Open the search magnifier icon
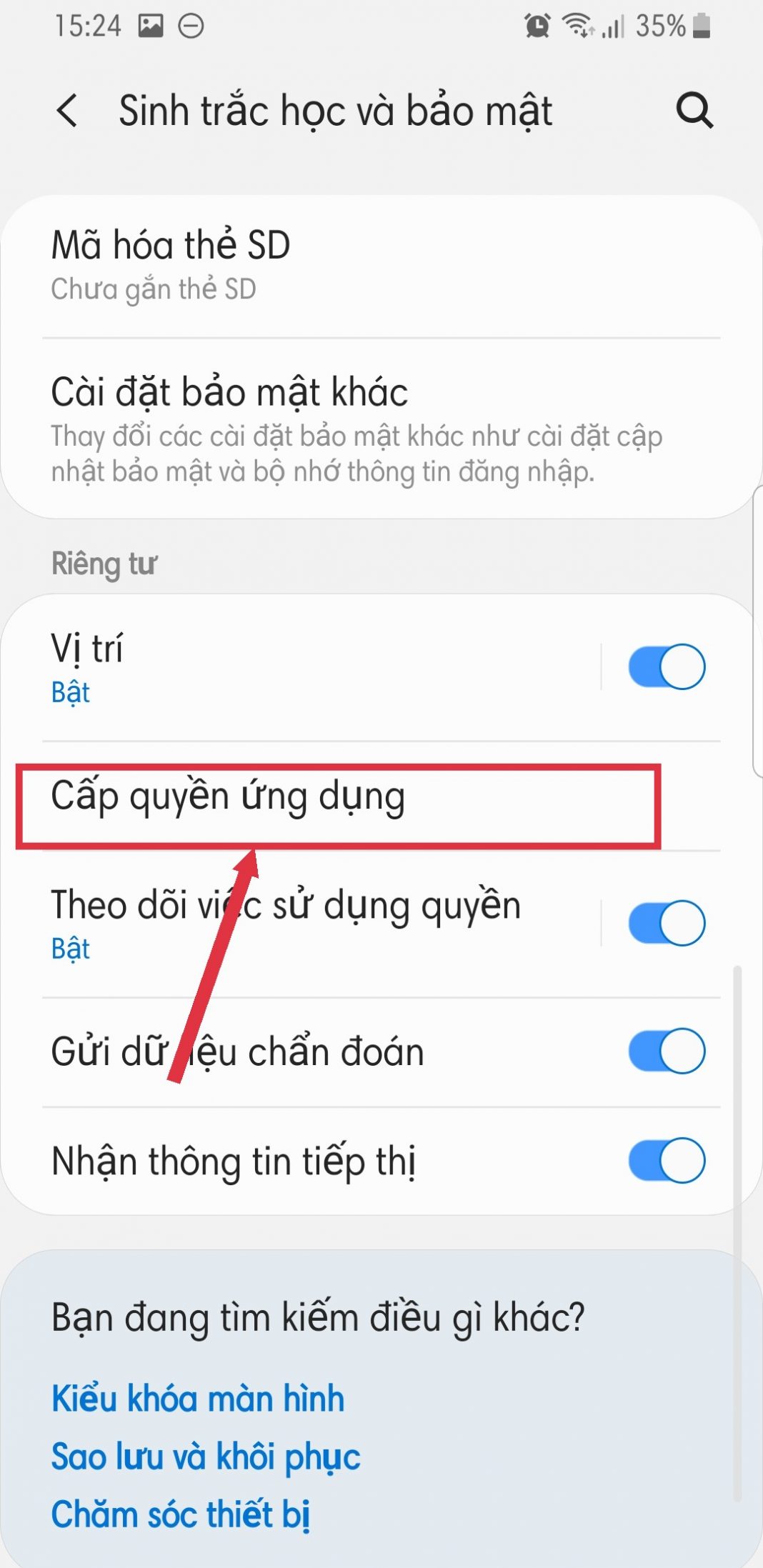 (x=694, y=111)
